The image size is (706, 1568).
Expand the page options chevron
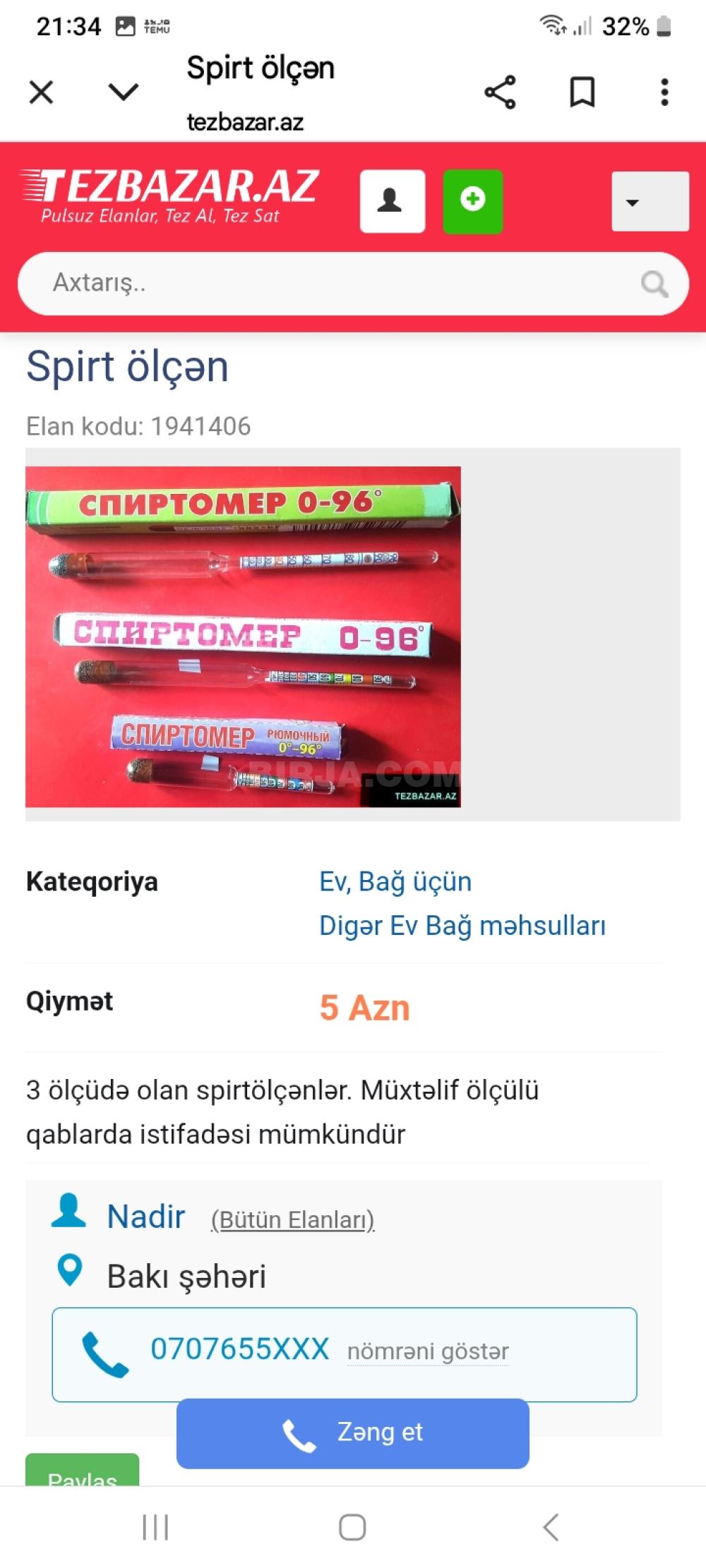pos(124,92)
